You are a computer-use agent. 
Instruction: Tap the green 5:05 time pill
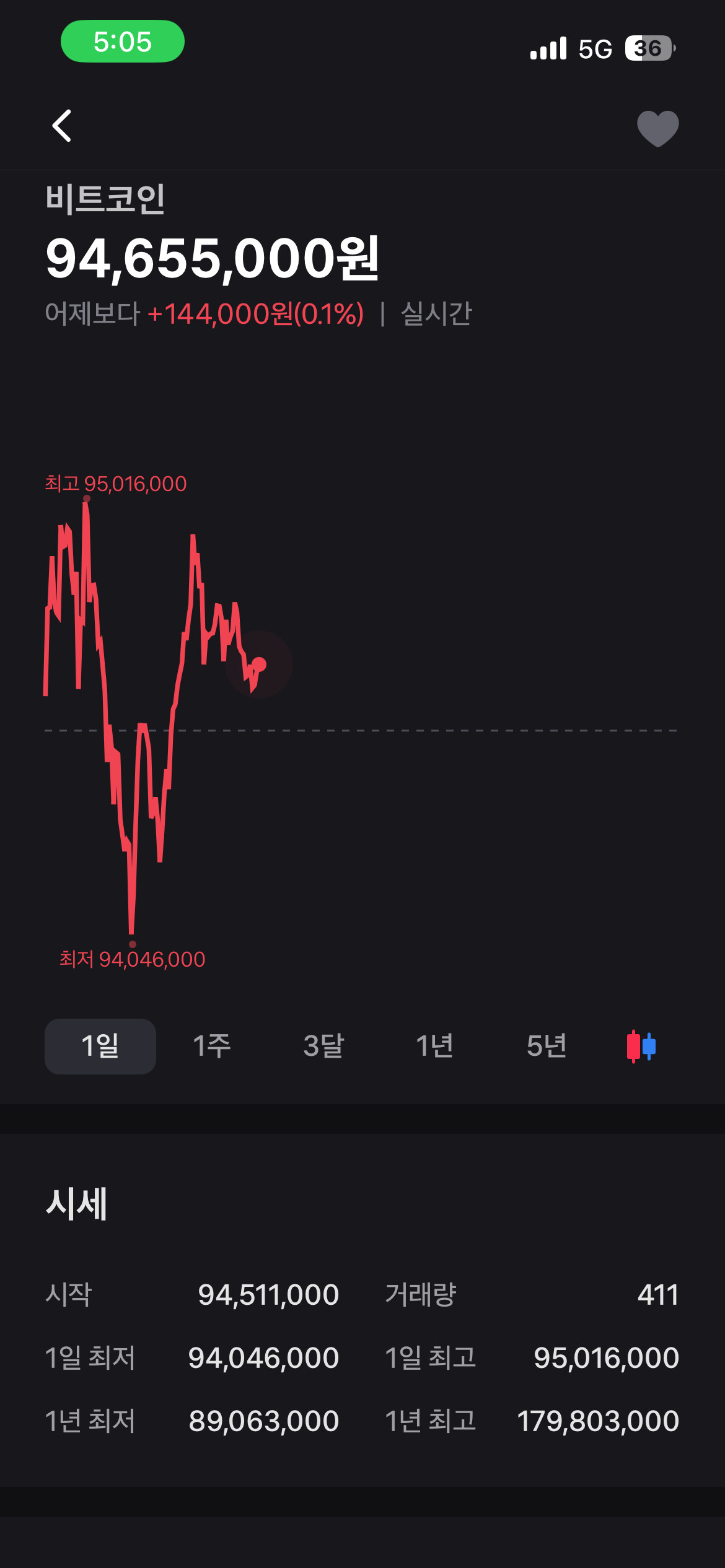[x=123, y=41]
